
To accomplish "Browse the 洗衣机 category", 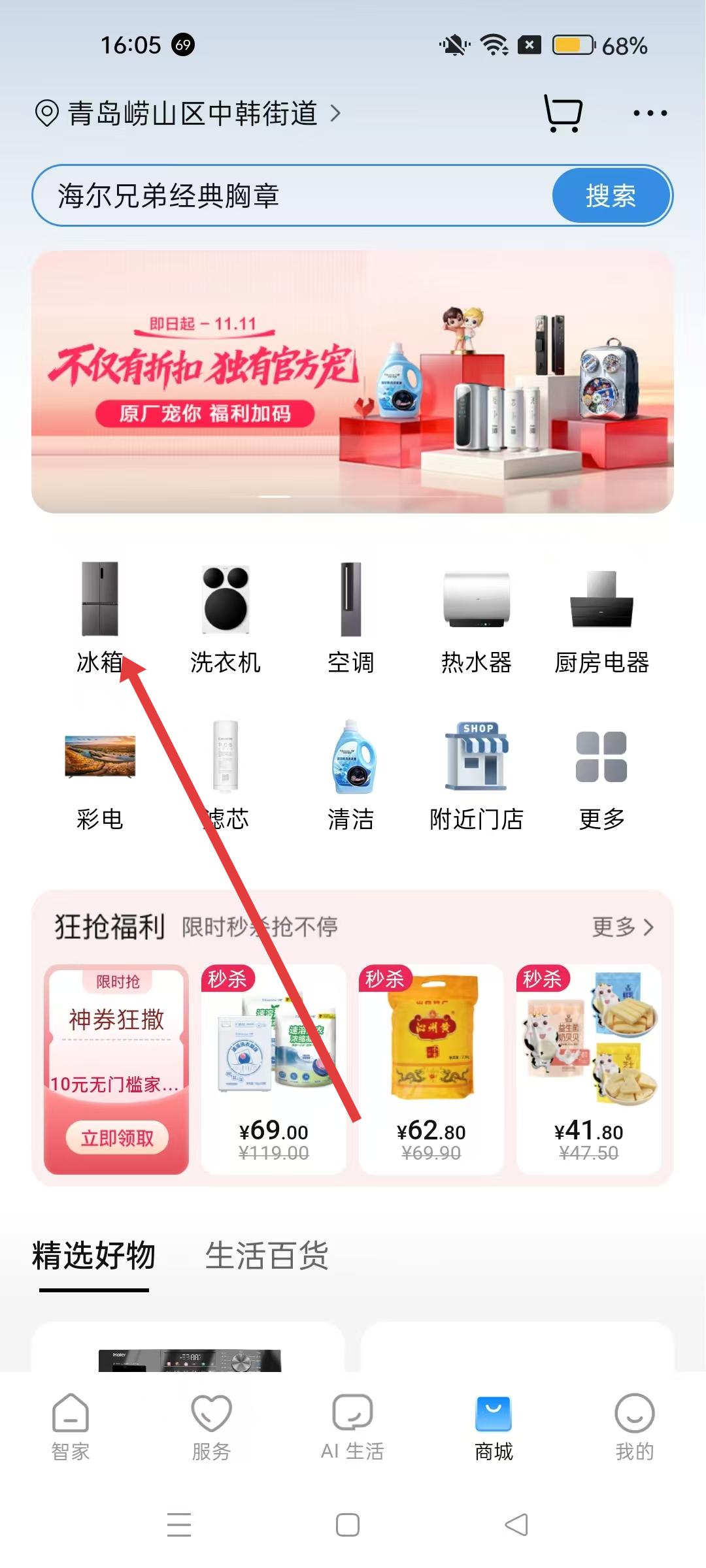I will coord(226,616).
